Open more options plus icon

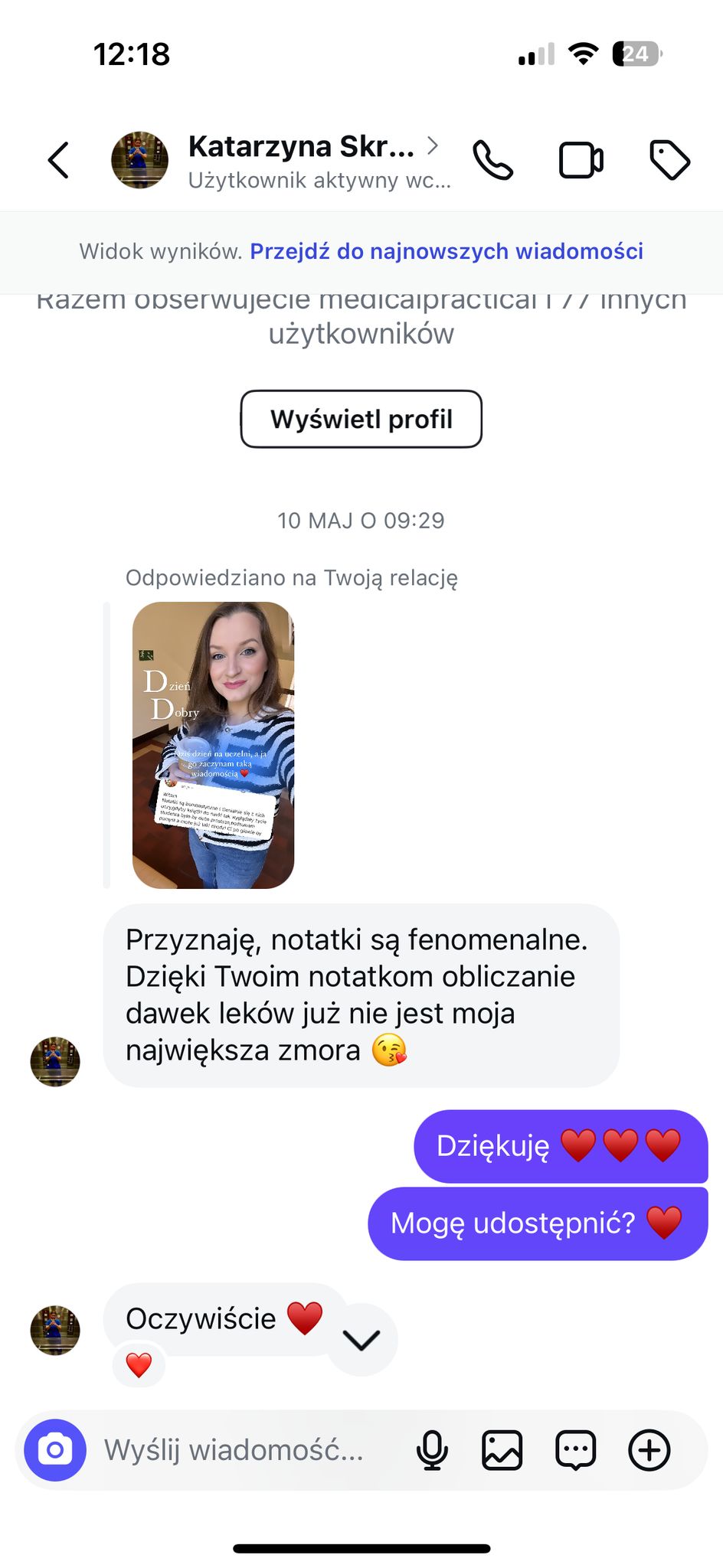pyautogui.click(x=649, y=1450)
